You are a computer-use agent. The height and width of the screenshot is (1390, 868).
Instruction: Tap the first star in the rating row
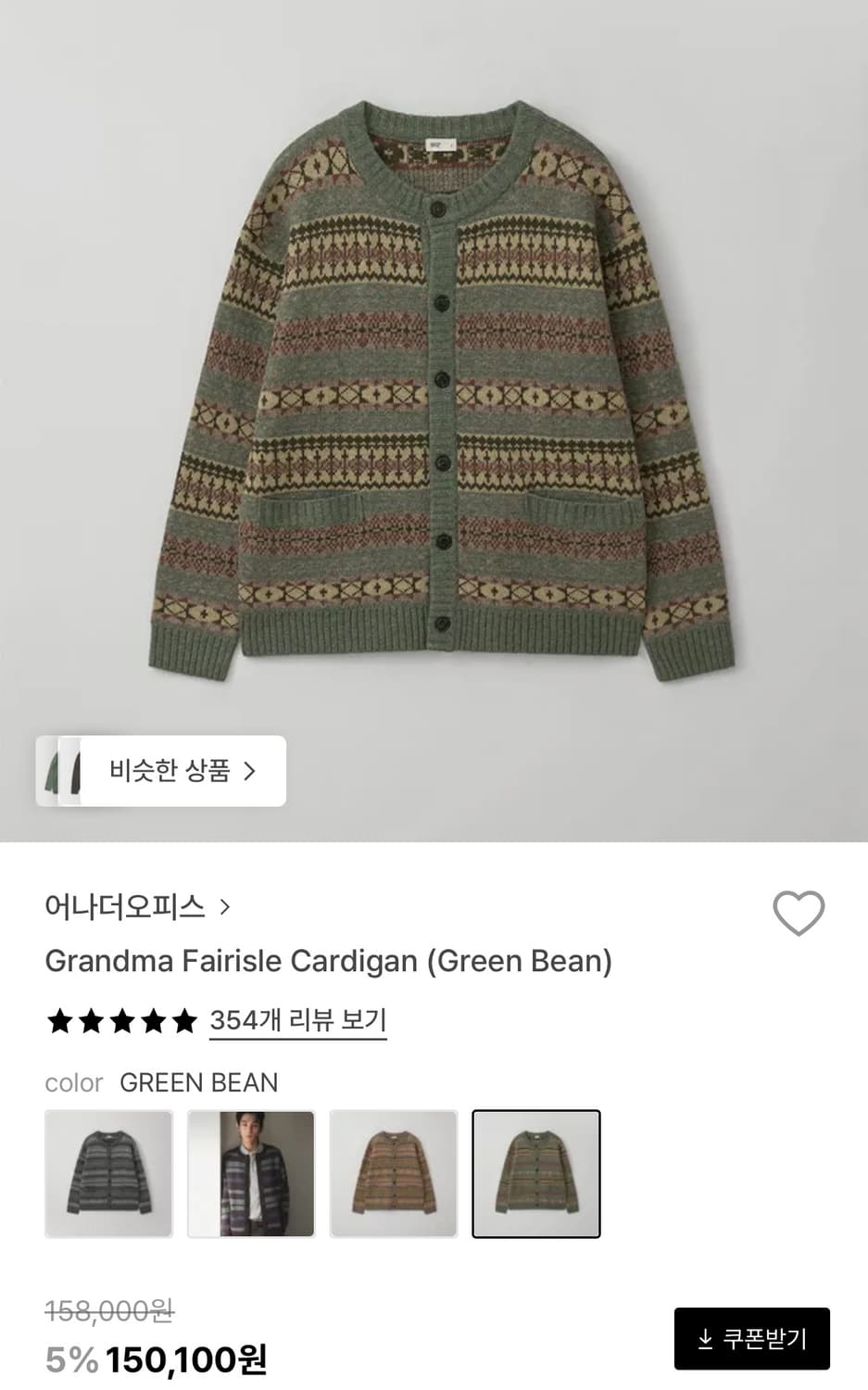pyautogui.click(x=58, y=1020)
